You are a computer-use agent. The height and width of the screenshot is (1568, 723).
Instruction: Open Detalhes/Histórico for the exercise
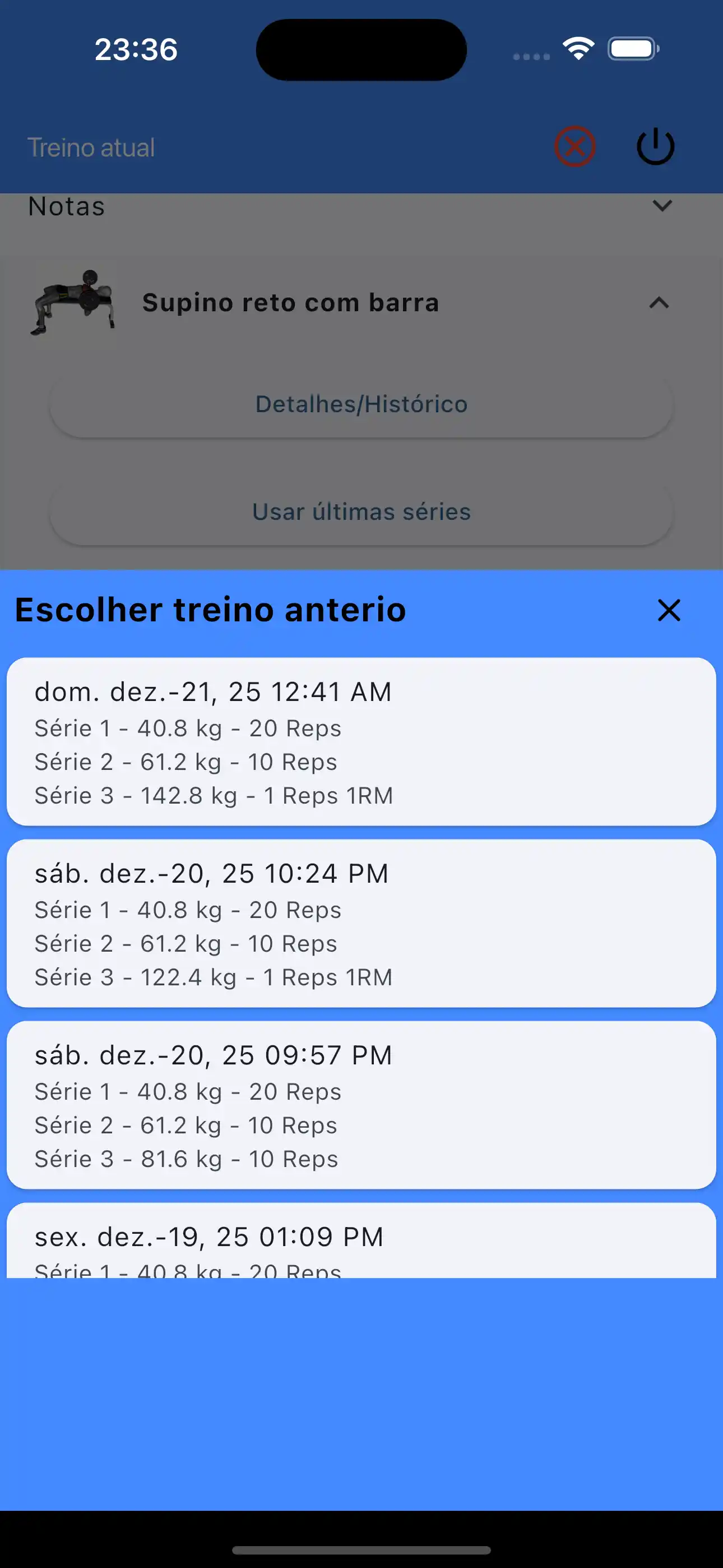[361, 404]
